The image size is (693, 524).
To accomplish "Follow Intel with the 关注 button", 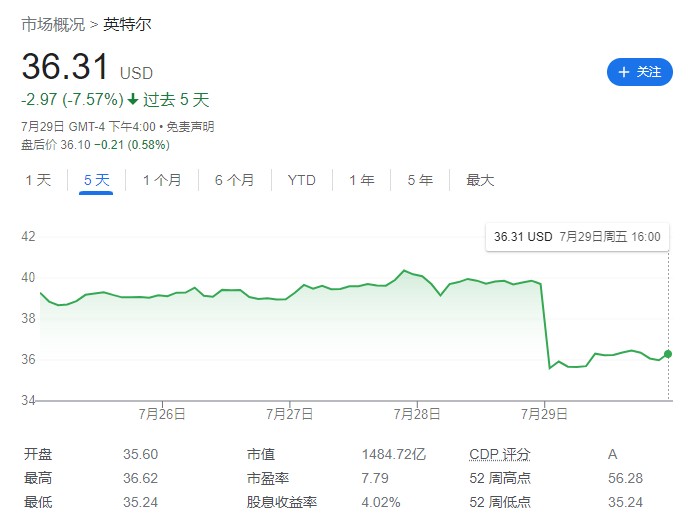I will pyautogui.click(x=639, y=72).
